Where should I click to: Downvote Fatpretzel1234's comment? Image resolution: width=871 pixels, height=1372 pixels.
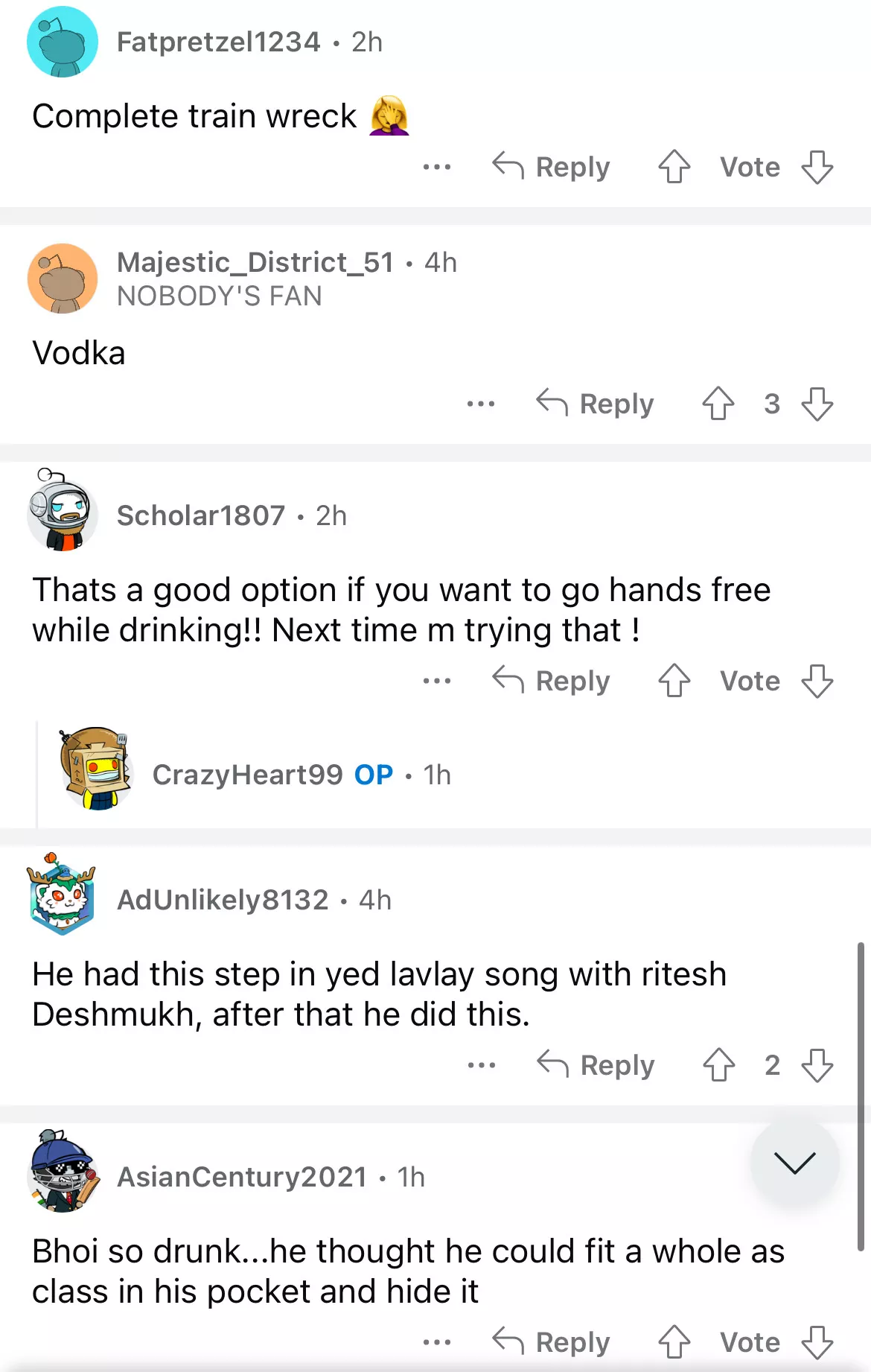pyautogui.click(x=817, y=167)
